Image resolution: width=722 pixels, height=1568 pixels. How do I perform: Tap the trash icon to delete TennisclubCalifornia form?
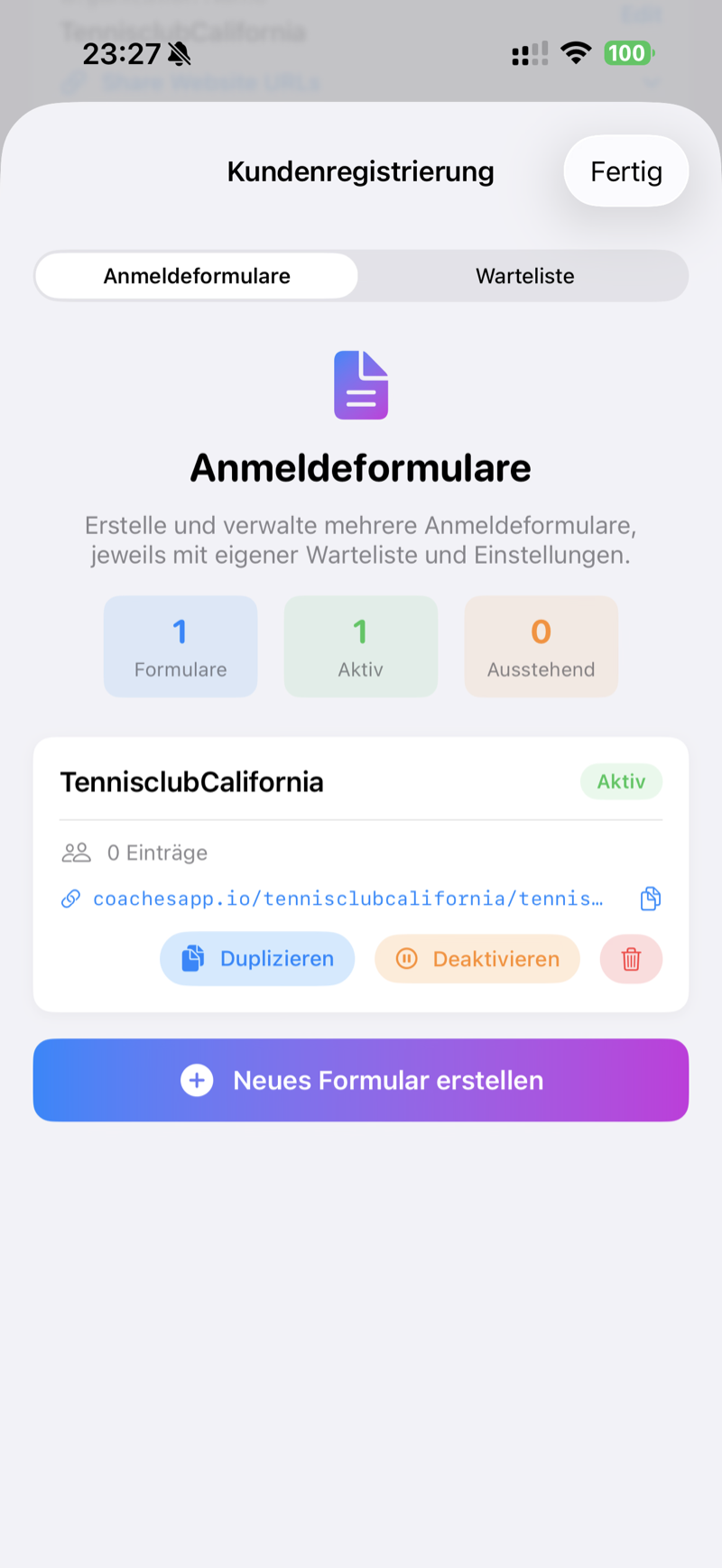pos(631,959)
